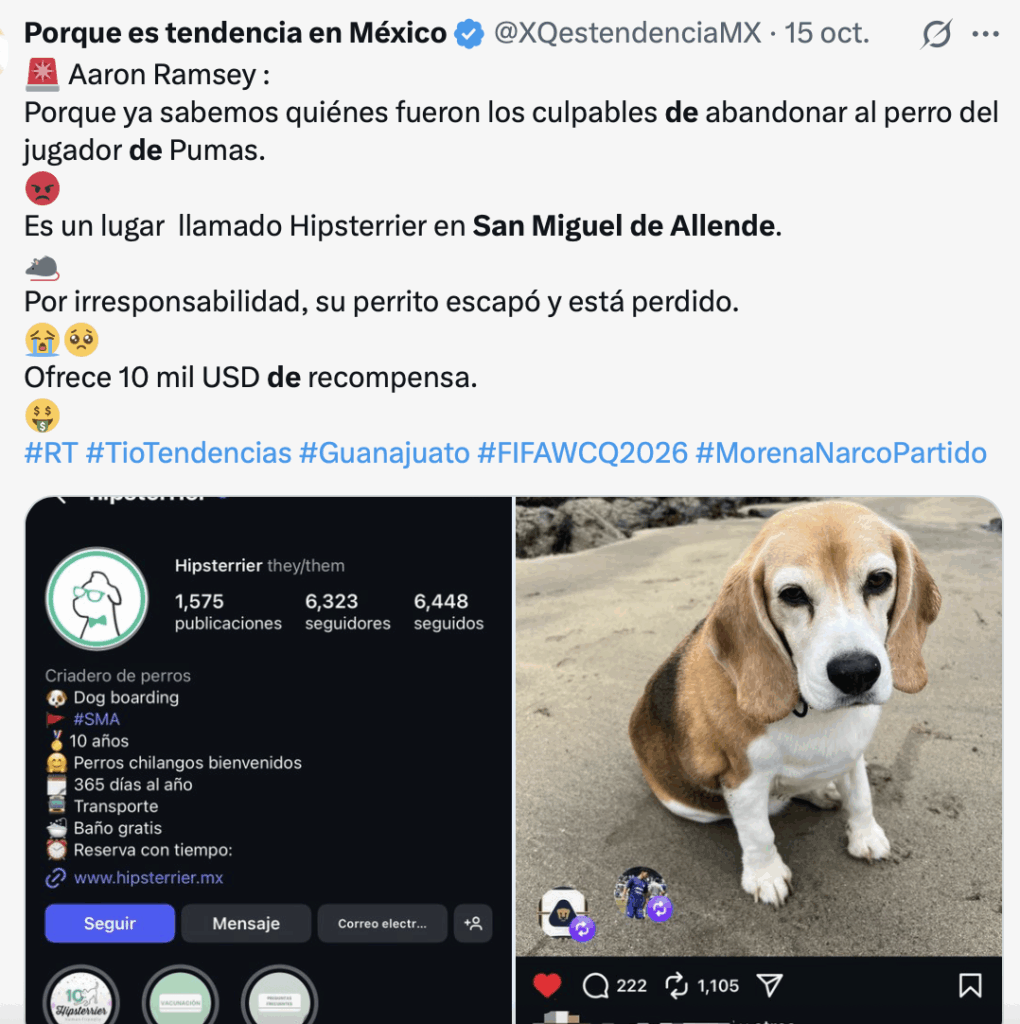Open the tweet's three-dot overflow menu

[985, 35]
